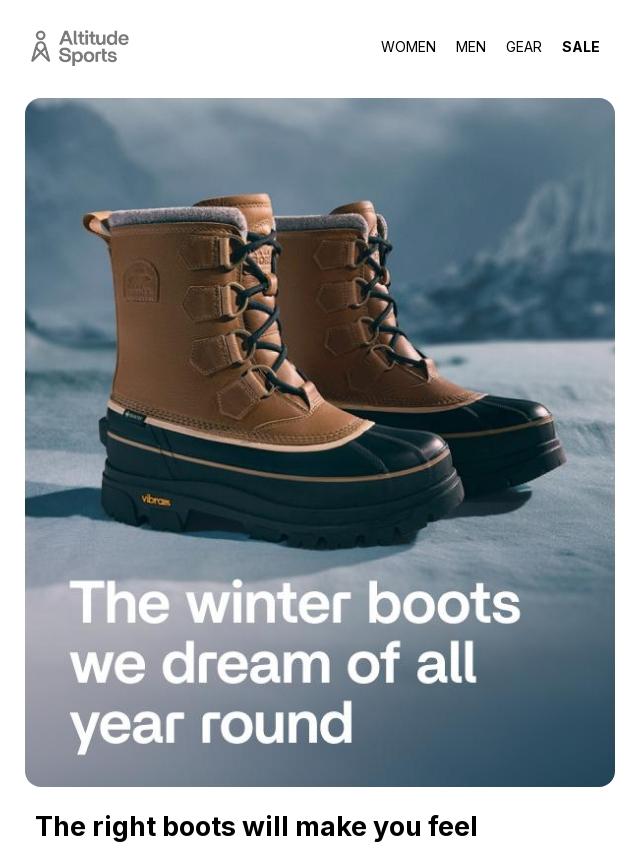Browse the GEAR category
Image resolution: width=640 pixels, height=854 pixels.
(523, 47)
